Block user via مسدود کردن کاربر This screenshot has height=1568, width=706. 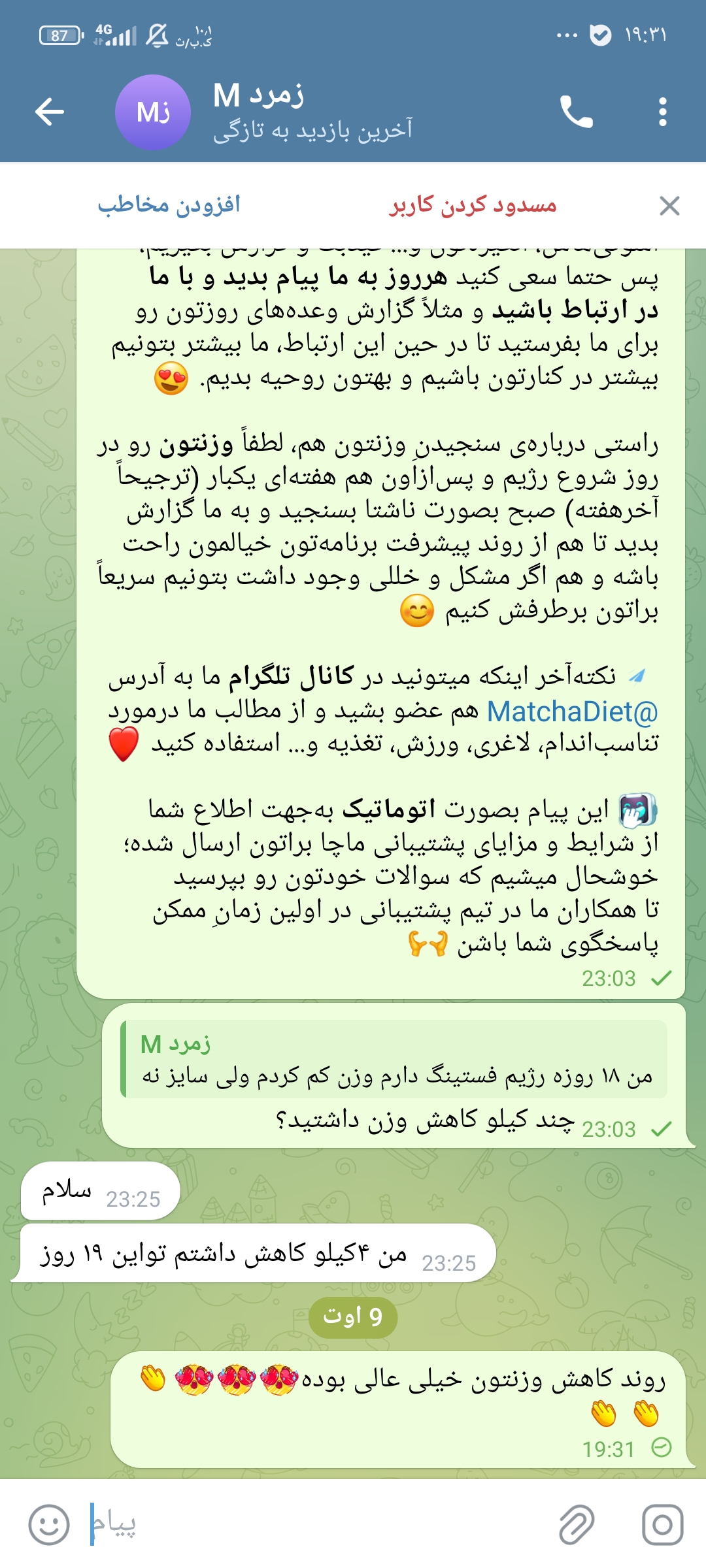(473, 205)
